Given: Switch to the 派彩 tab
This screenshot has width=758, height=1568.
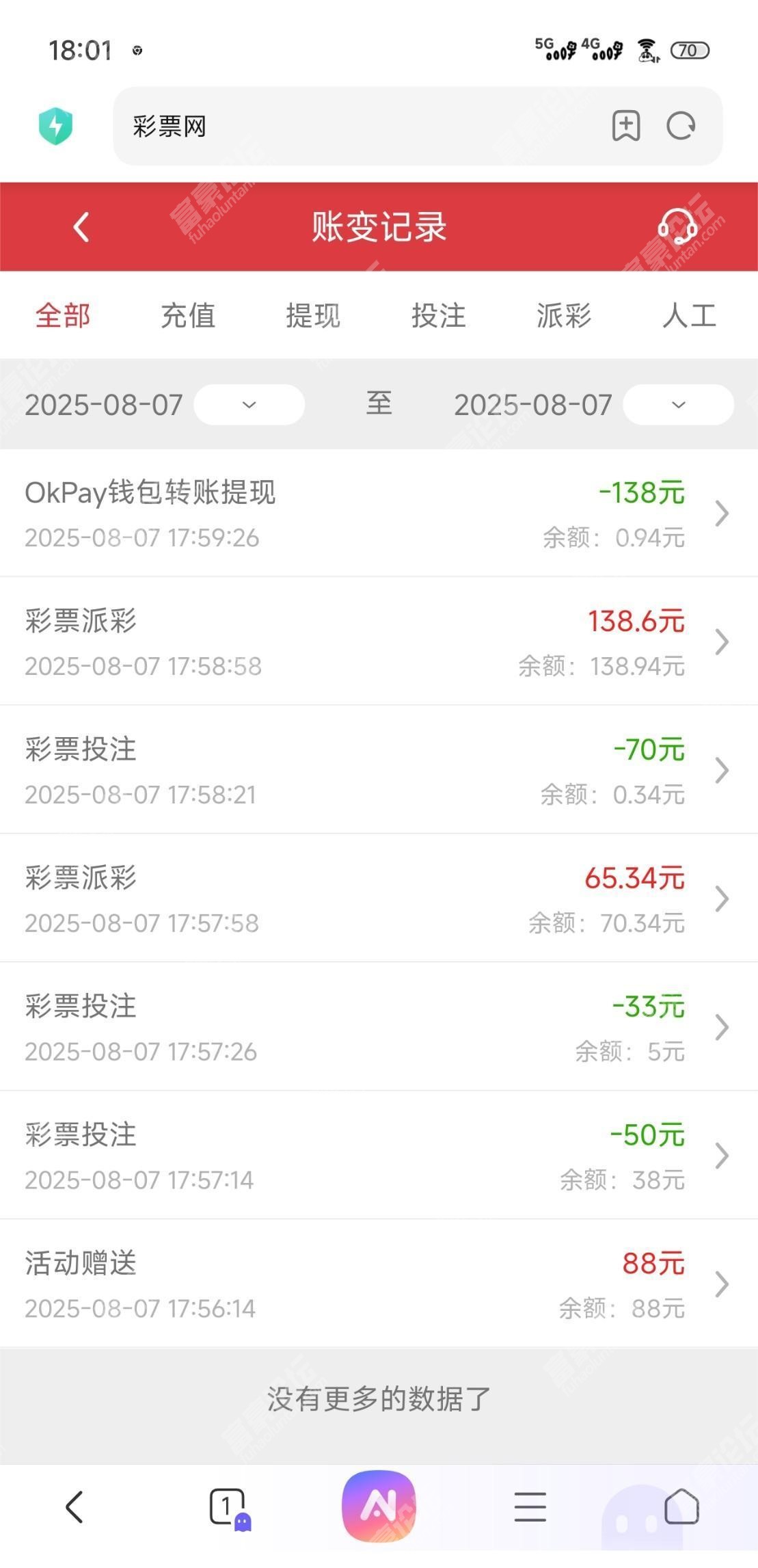Looking at the screenshot, I should 564,316.
